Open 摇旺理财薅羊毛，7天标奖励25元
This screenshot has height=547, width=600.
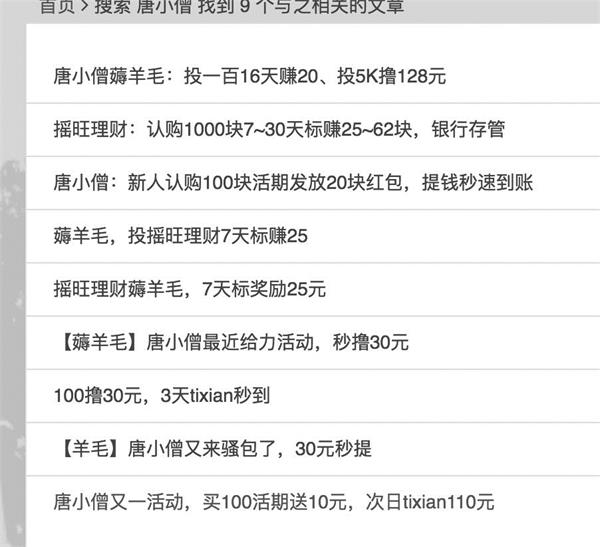(x=190, y=289)
